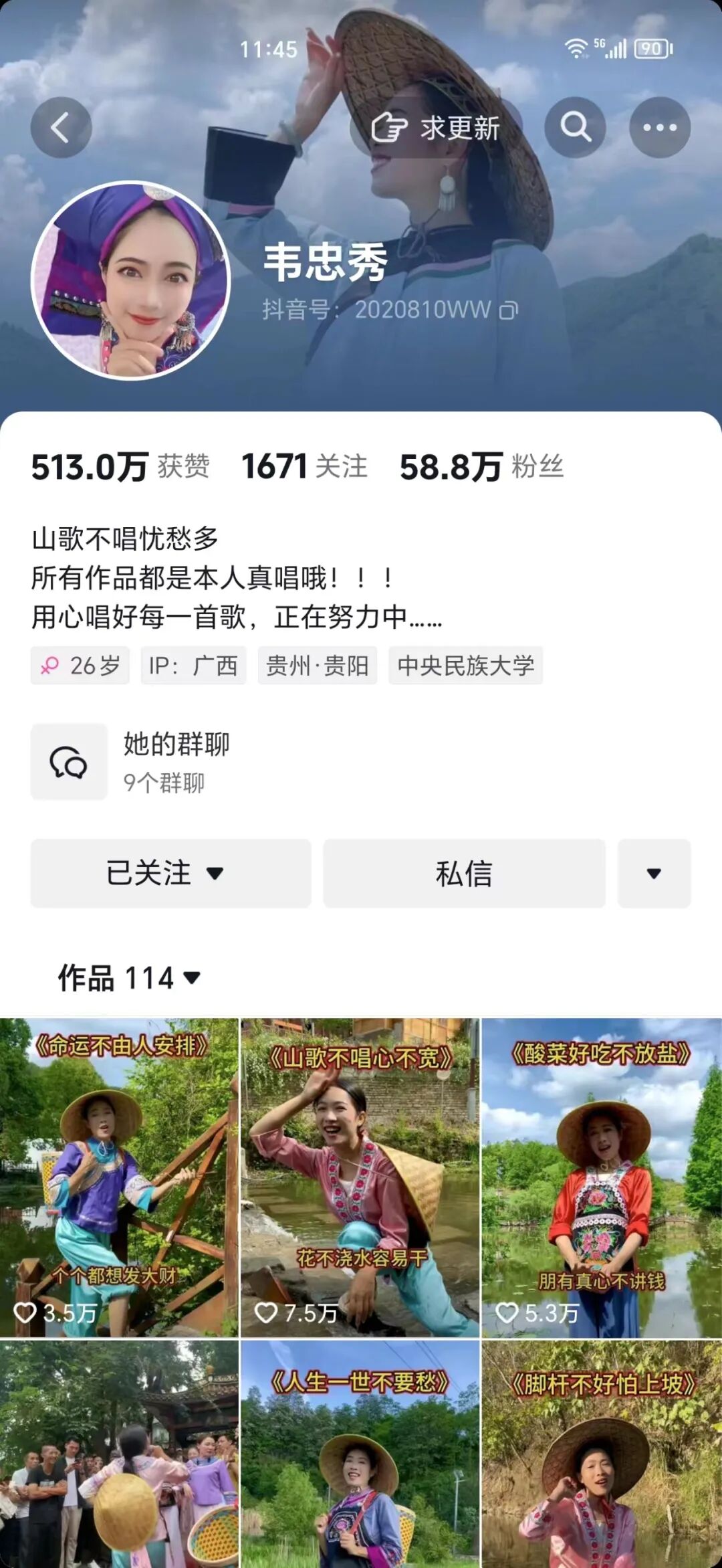Open the 作品 114 sort dropdown

[x=130, y=978]
